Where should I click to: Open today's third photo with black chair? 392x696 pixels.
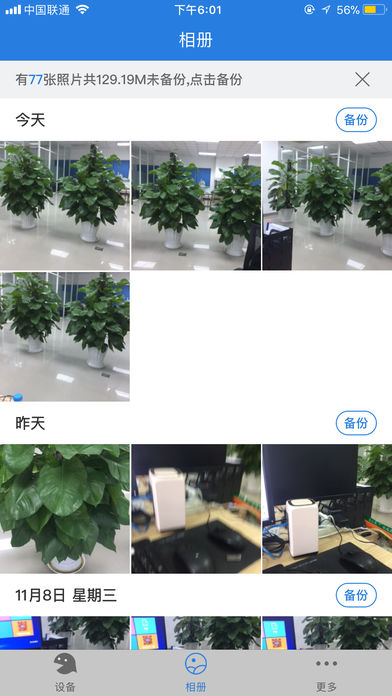click(327, 206)
